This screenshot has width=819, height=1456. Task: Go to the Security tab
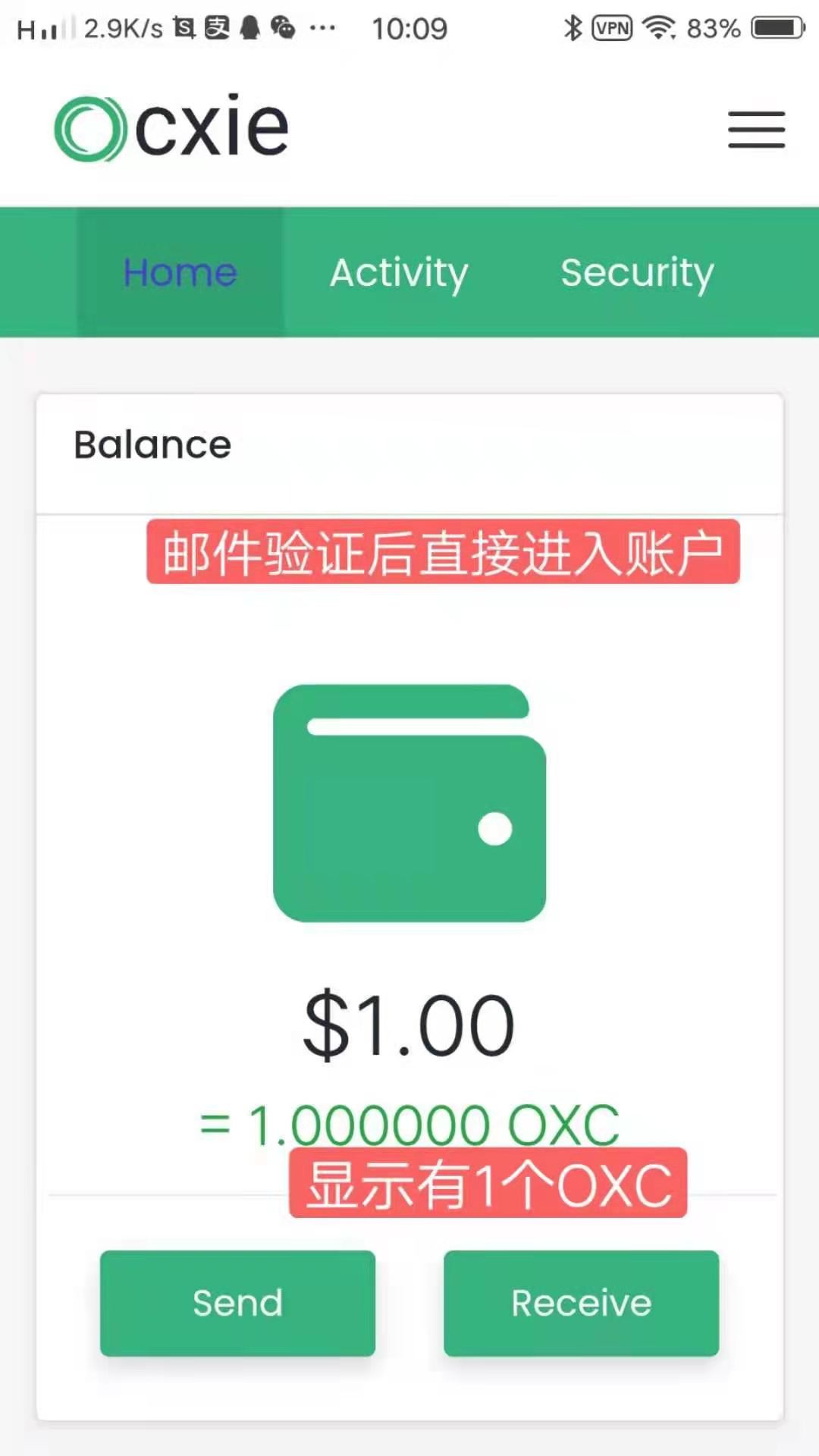[637, 272]
